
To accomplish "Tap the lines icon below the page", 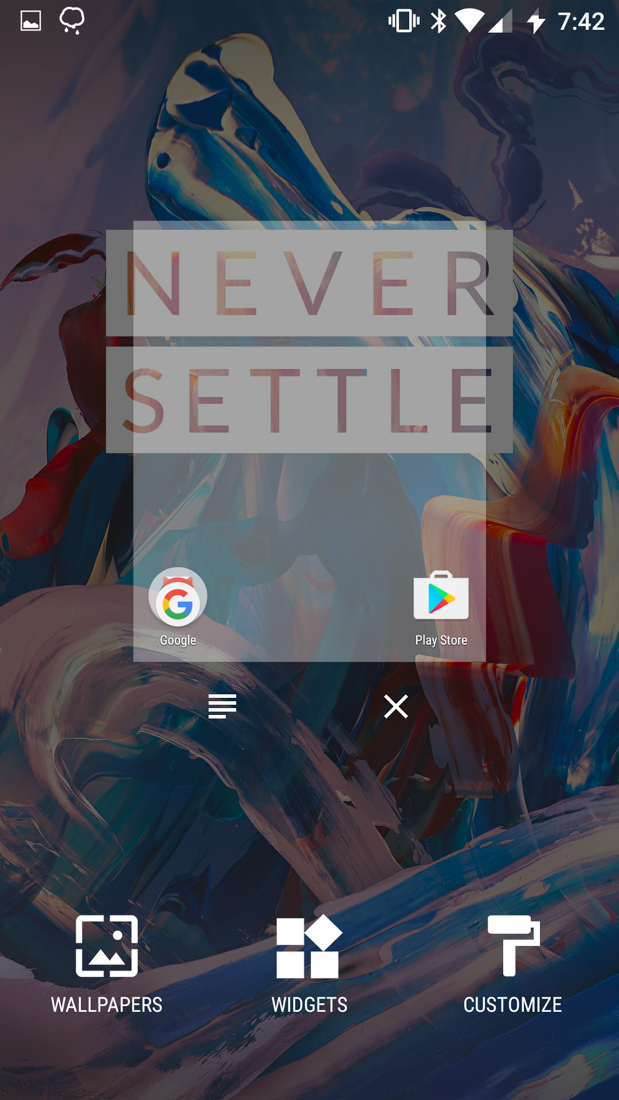I will [x=222, y=706].
